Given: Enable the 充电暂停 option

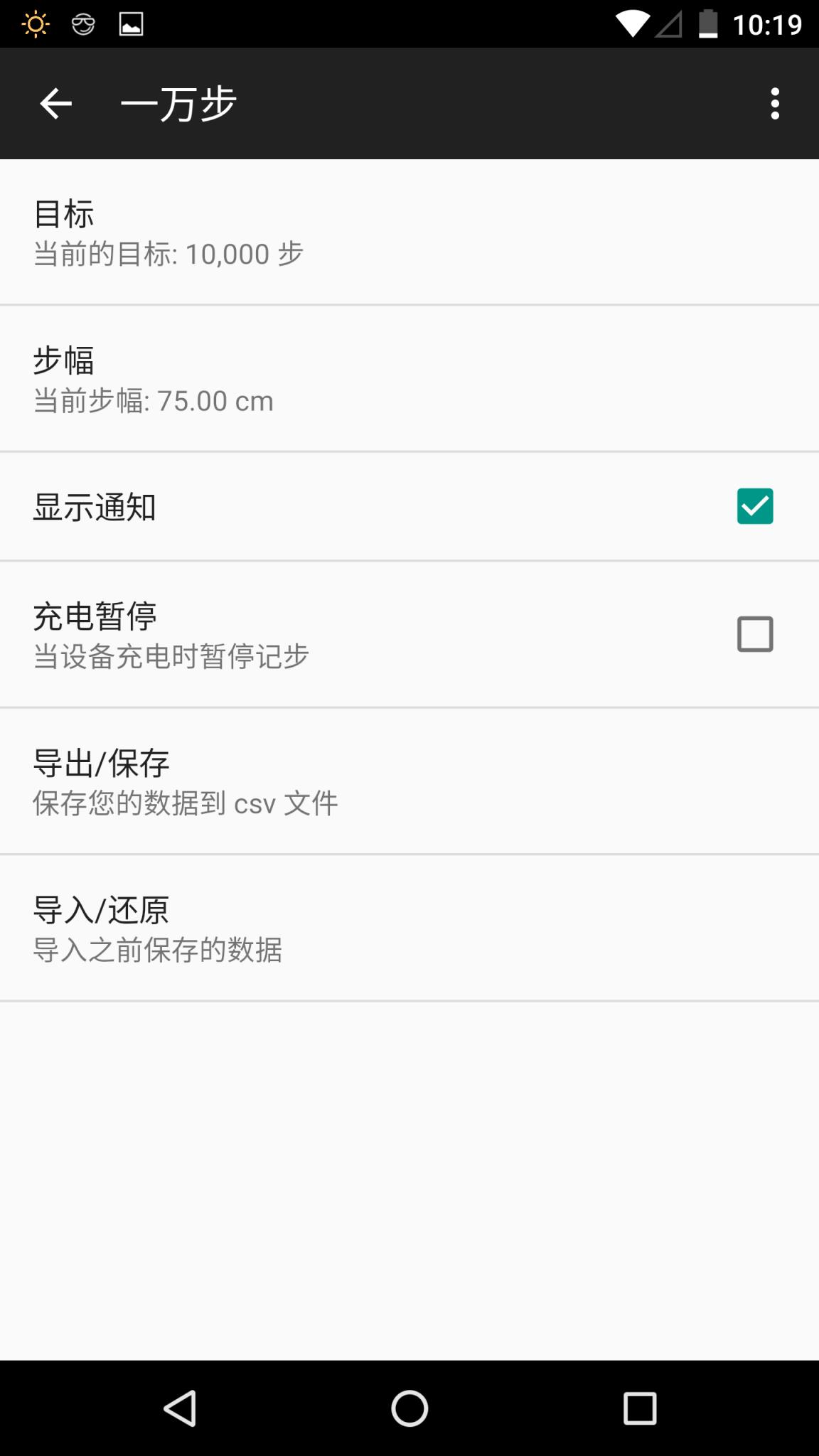Looking at the screenshot, I should pyautogui.click(x=754, y=633).
